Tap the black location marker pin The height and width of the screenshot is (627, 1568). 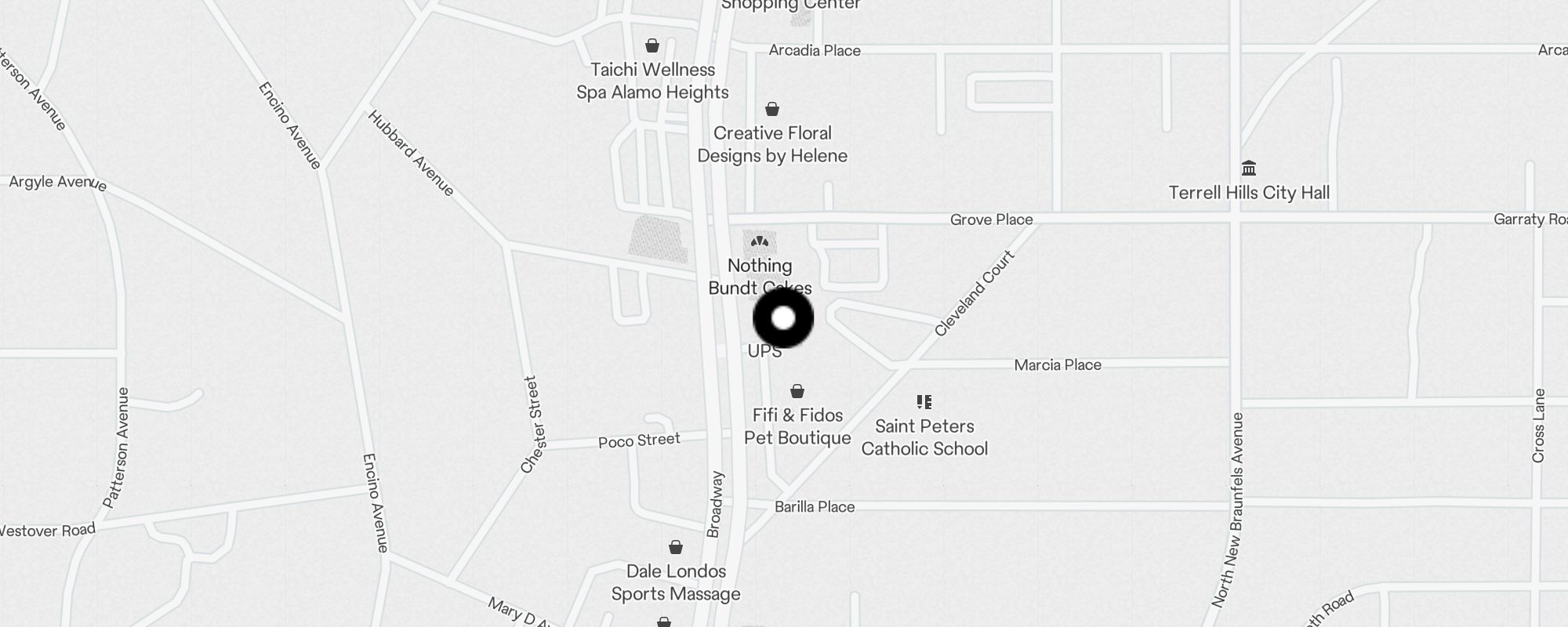click(783, 319)
